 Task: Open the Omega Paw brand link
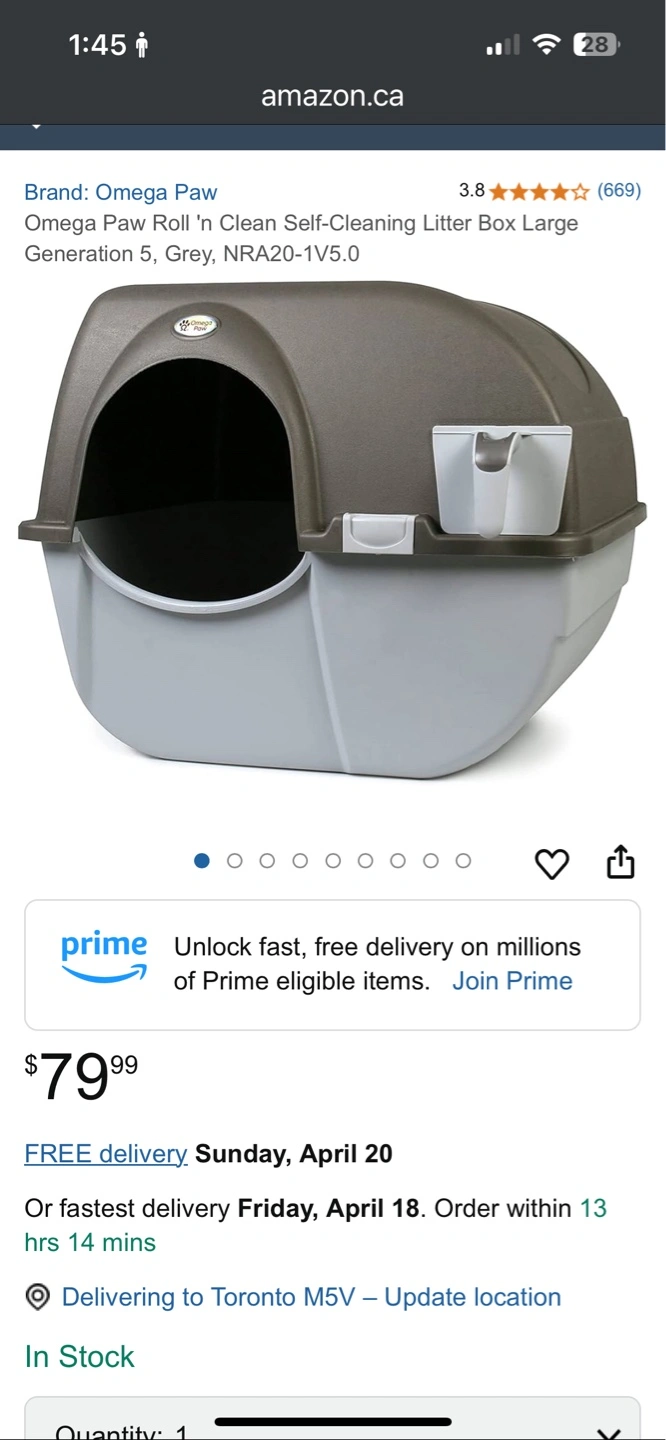121,192
